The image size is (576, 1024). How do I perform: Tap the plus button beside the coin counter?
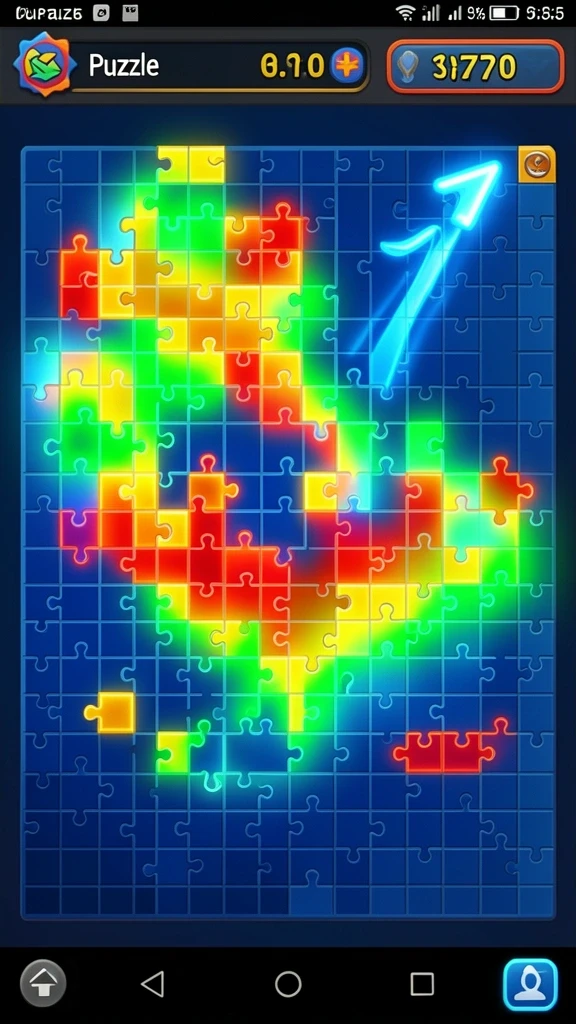click(x=346, y=66)
